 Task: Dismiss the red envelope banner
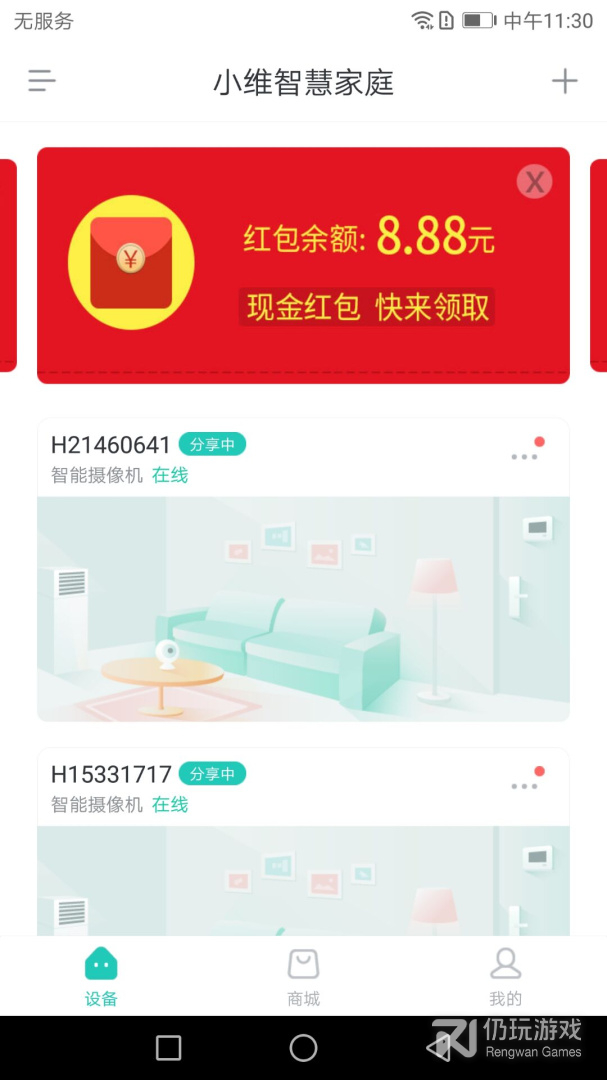click(x=535, y=181)
